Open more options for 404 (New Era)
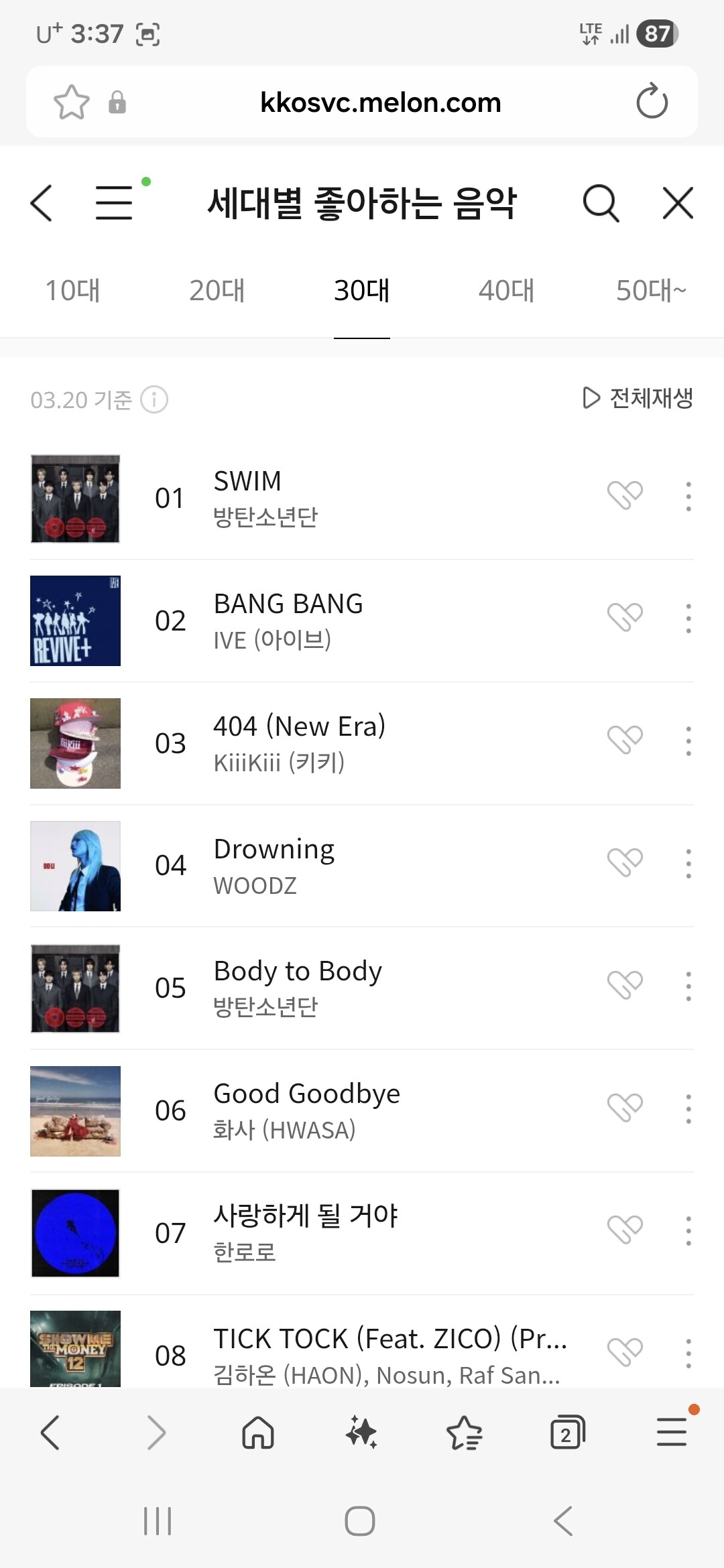724x1568 pixels. point(688,741)
